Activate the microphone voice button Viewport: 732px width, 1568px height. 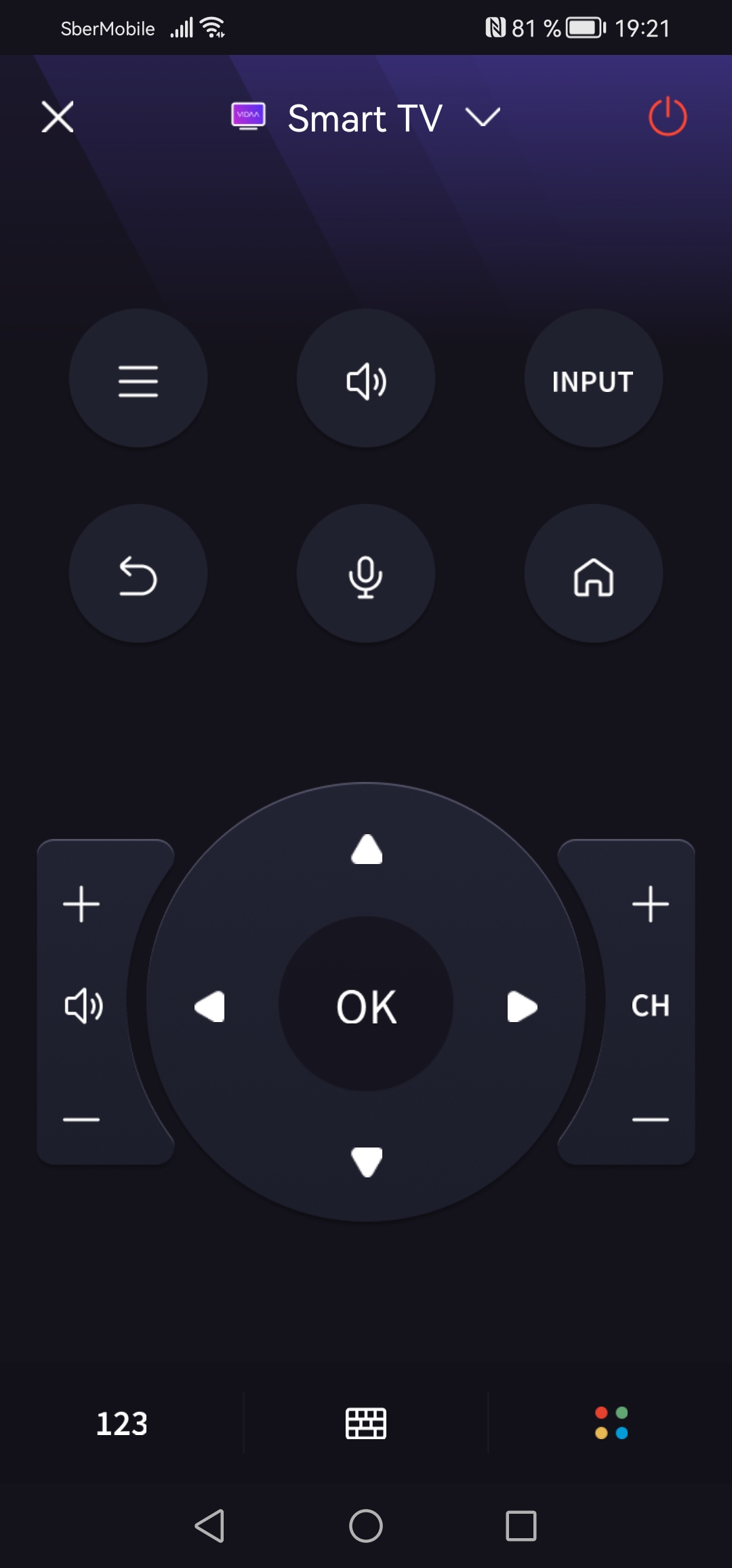point(366,574)
